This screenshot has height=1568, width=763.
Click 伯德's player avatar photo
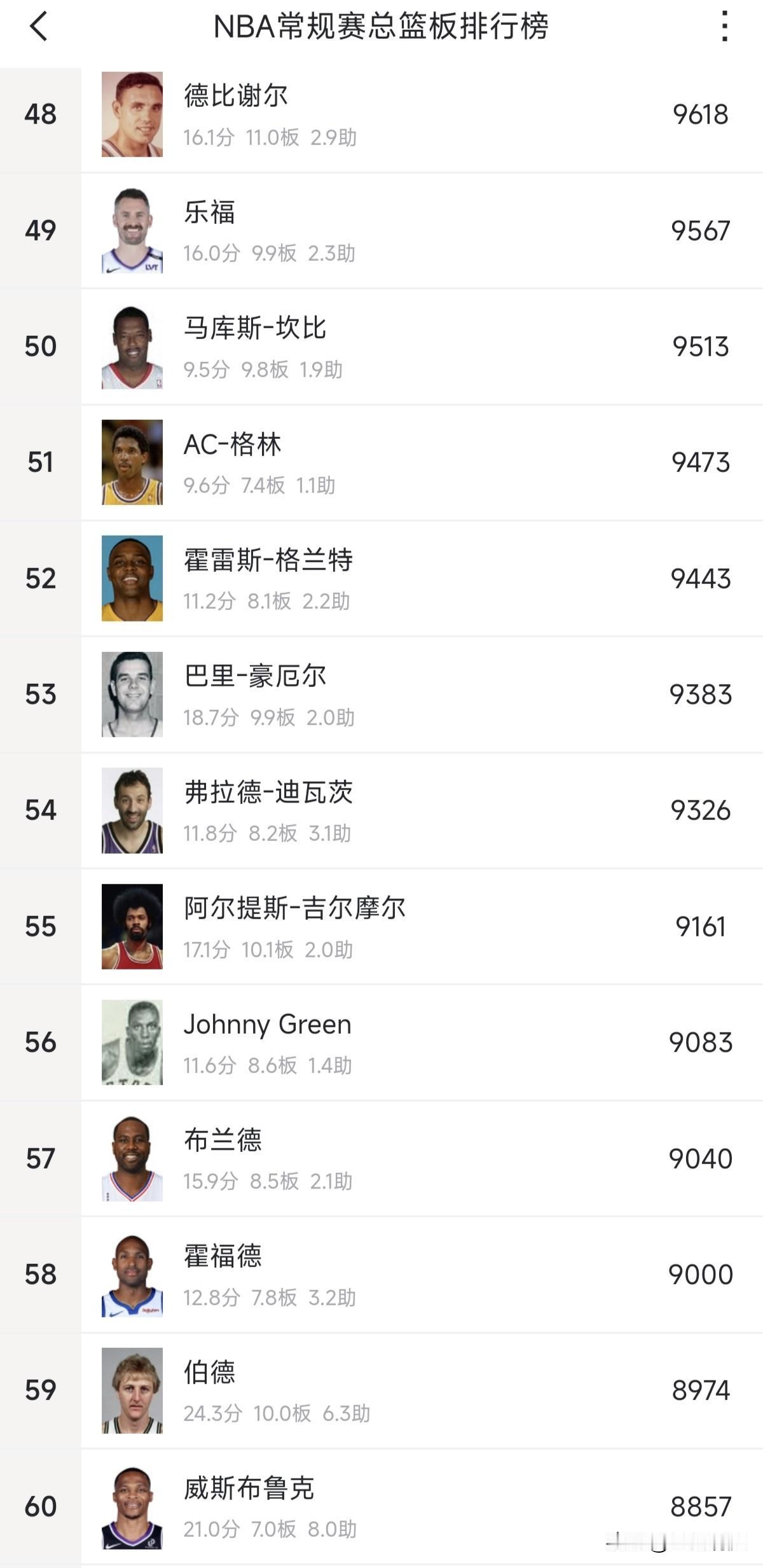click(x=133, y=1391)
